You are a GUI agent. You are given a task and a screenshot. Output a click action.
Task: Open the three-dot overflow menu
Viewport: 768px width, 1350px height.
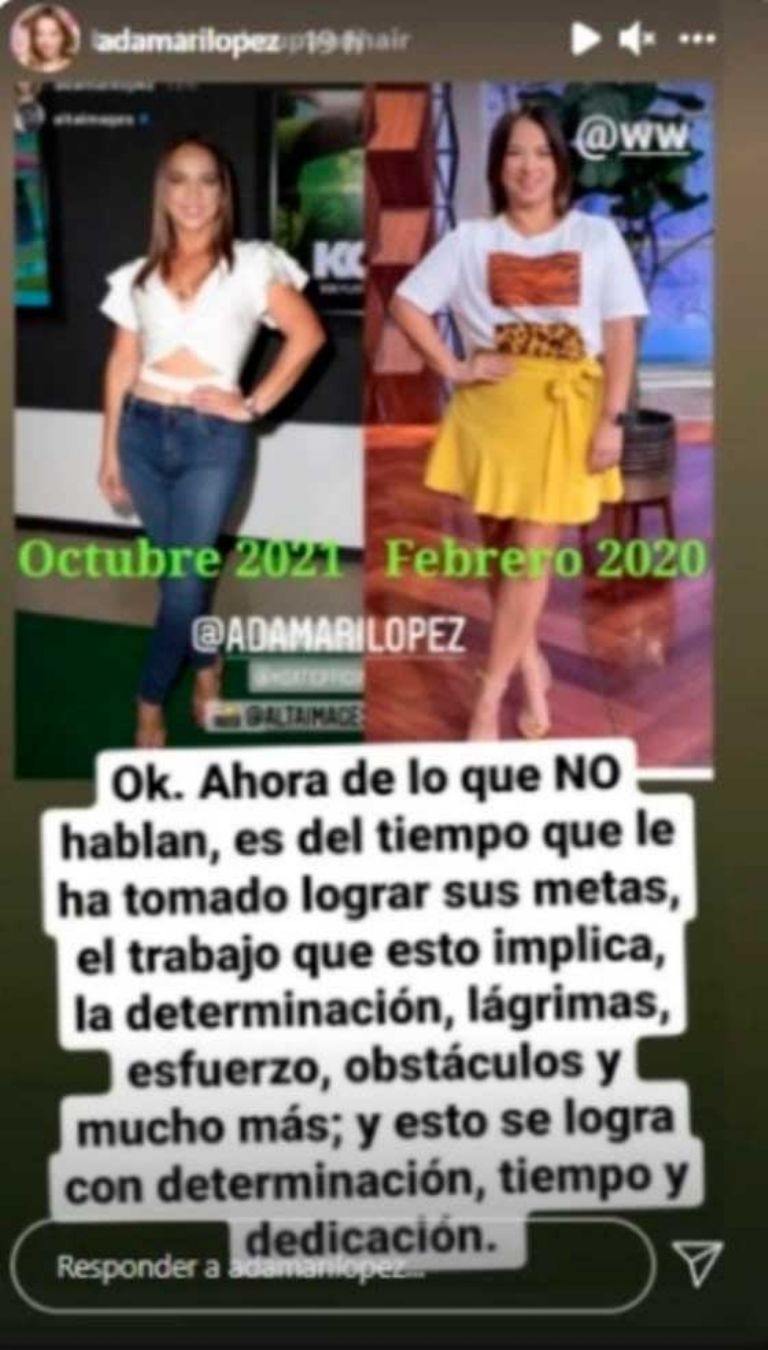(x=697, y=39)
